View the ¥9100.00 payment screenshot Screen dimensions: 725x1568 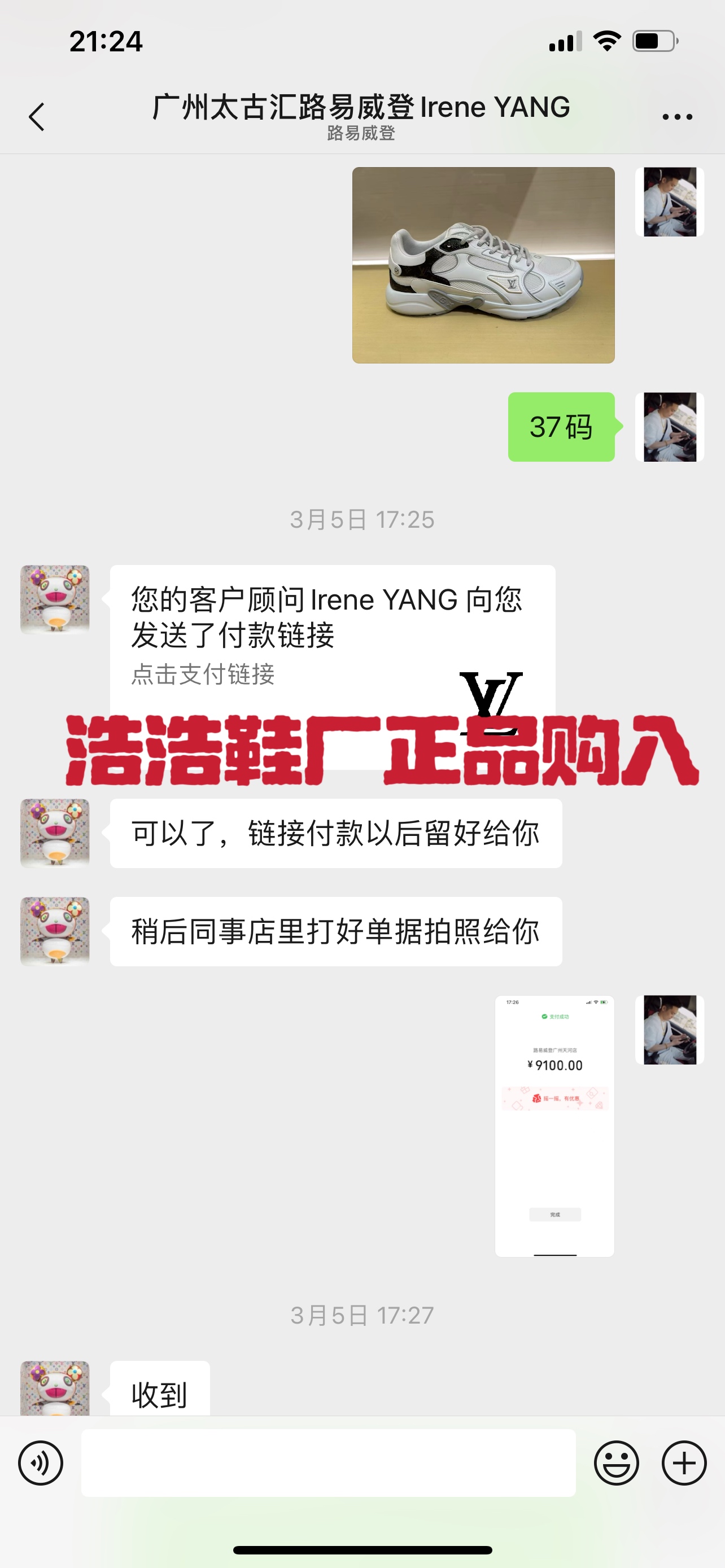554,1125
